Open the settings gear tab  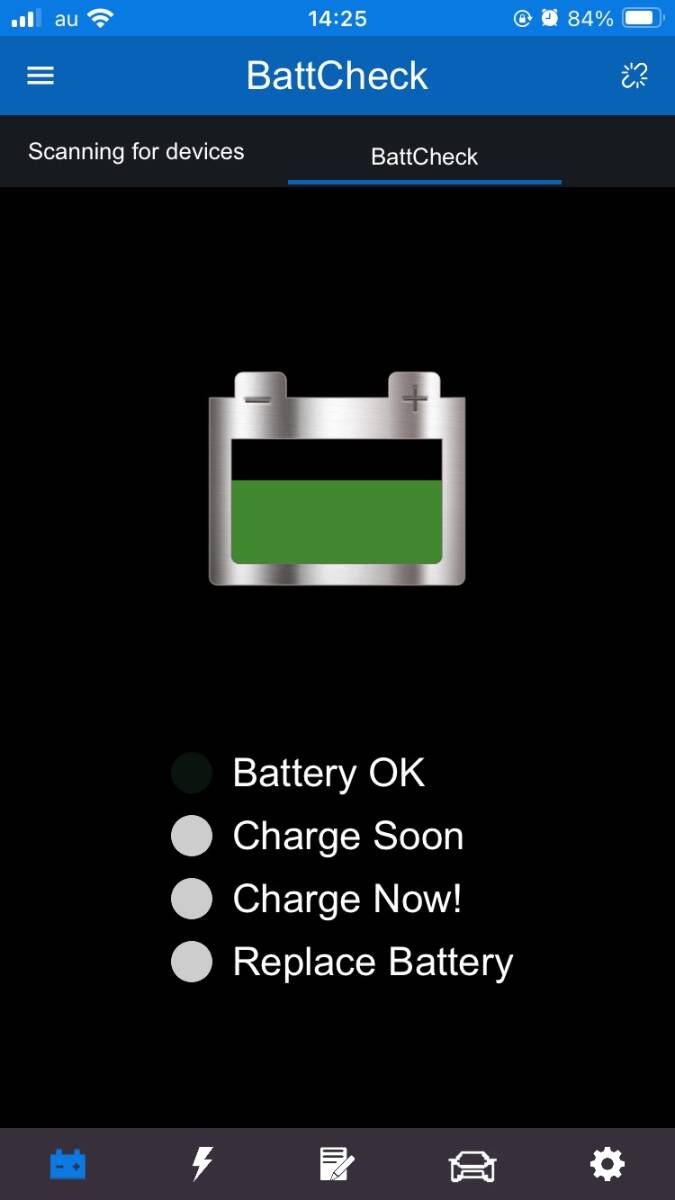pyautogui.click(x=607, y=1164)
